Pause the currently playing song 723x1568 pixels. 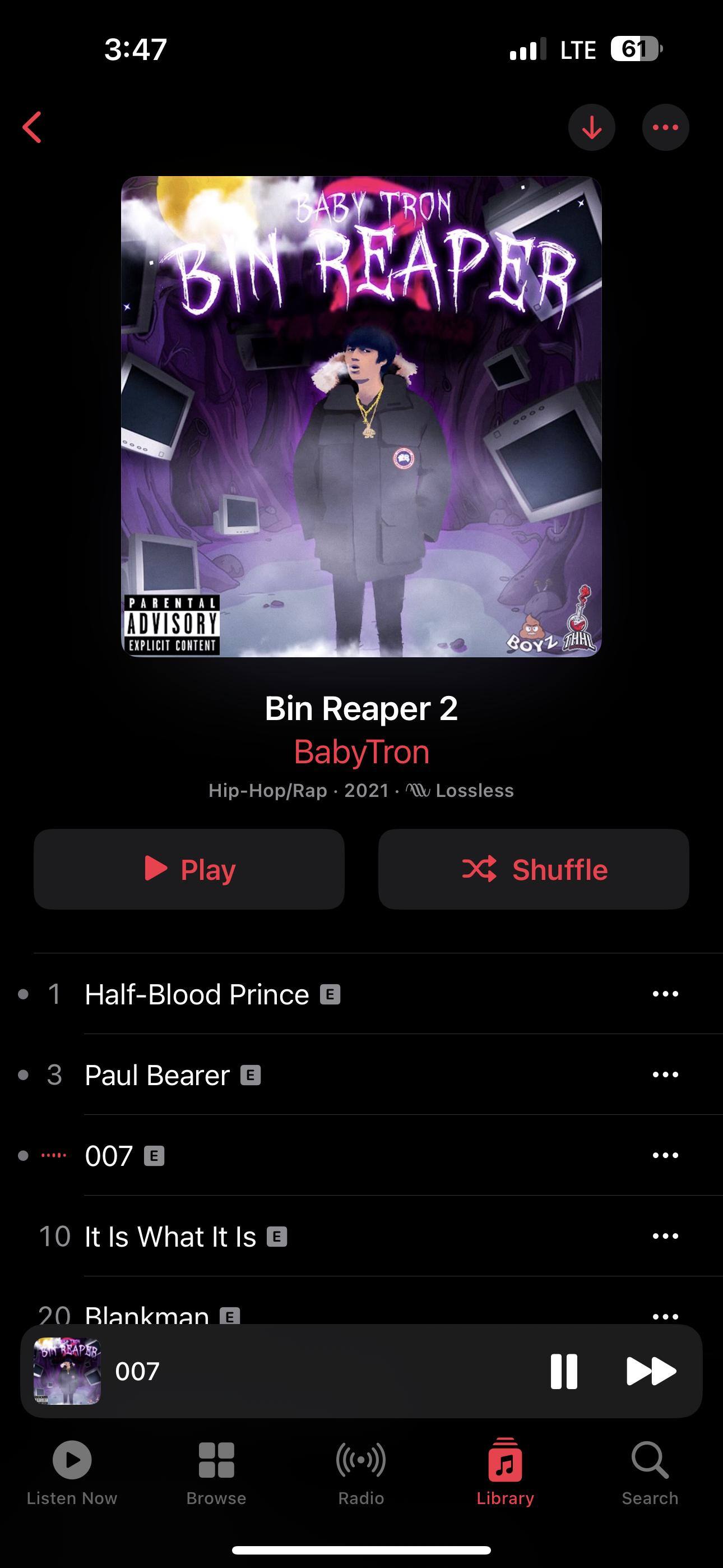[x=564, y=1371]
